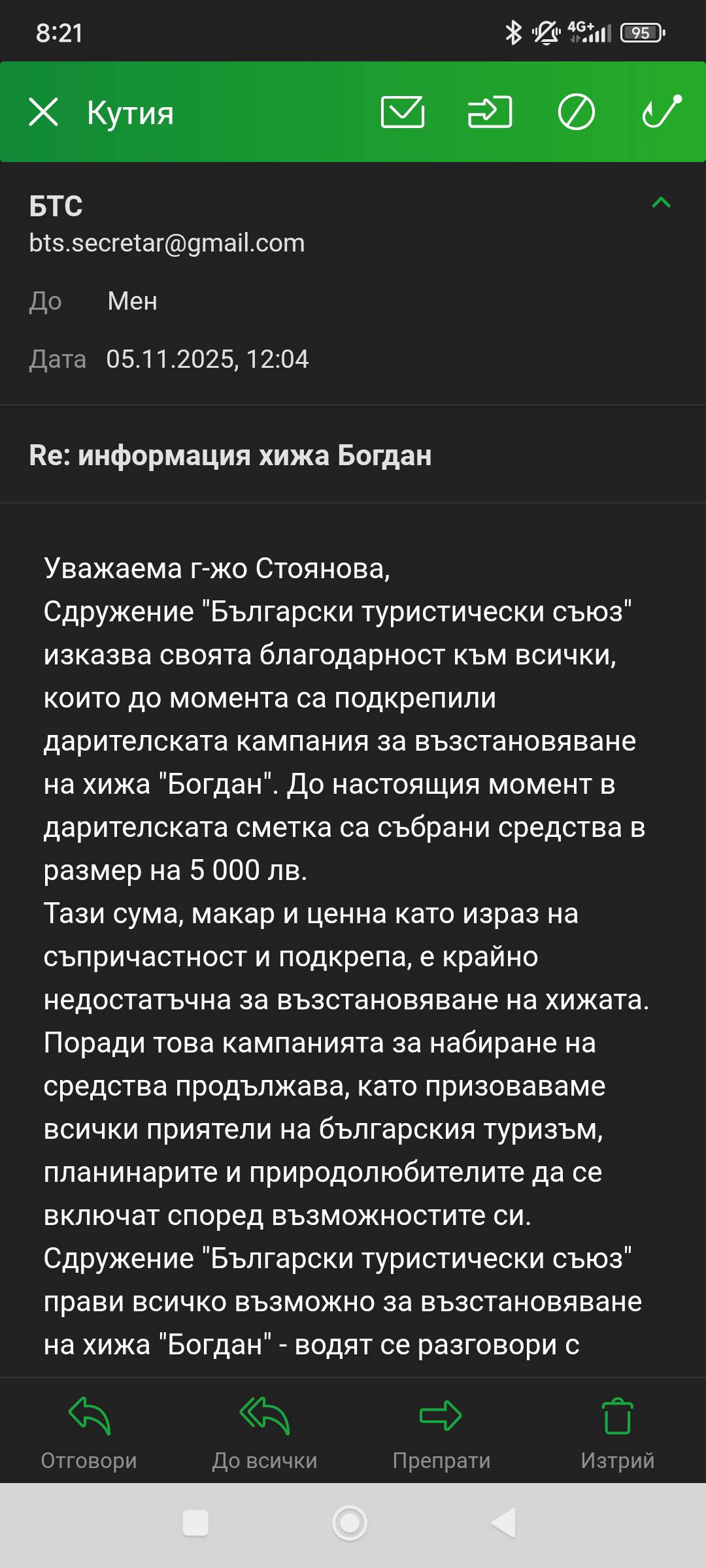The image size is (706, 1568).
Task: Go back with the system back button
Action: (504, 1523)
